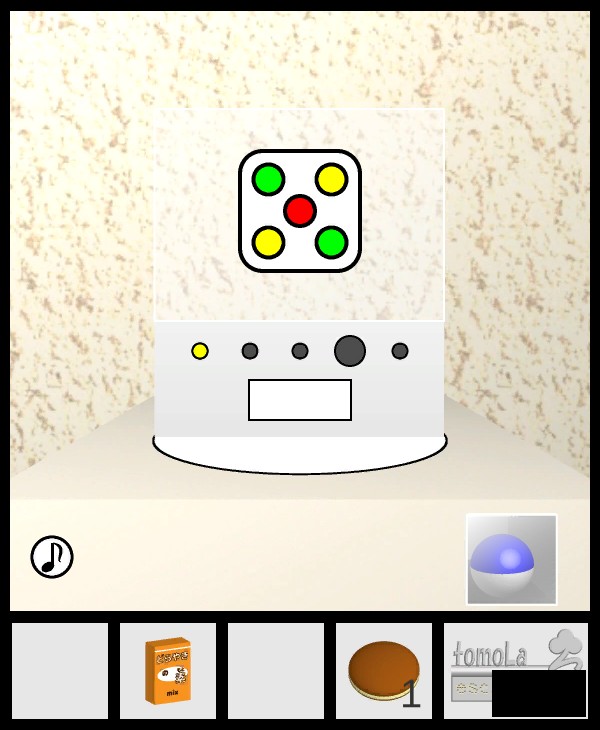Viewport: 600px width, 730px height.
Task: Select the pancake item in the inventory
Action: 384,671
